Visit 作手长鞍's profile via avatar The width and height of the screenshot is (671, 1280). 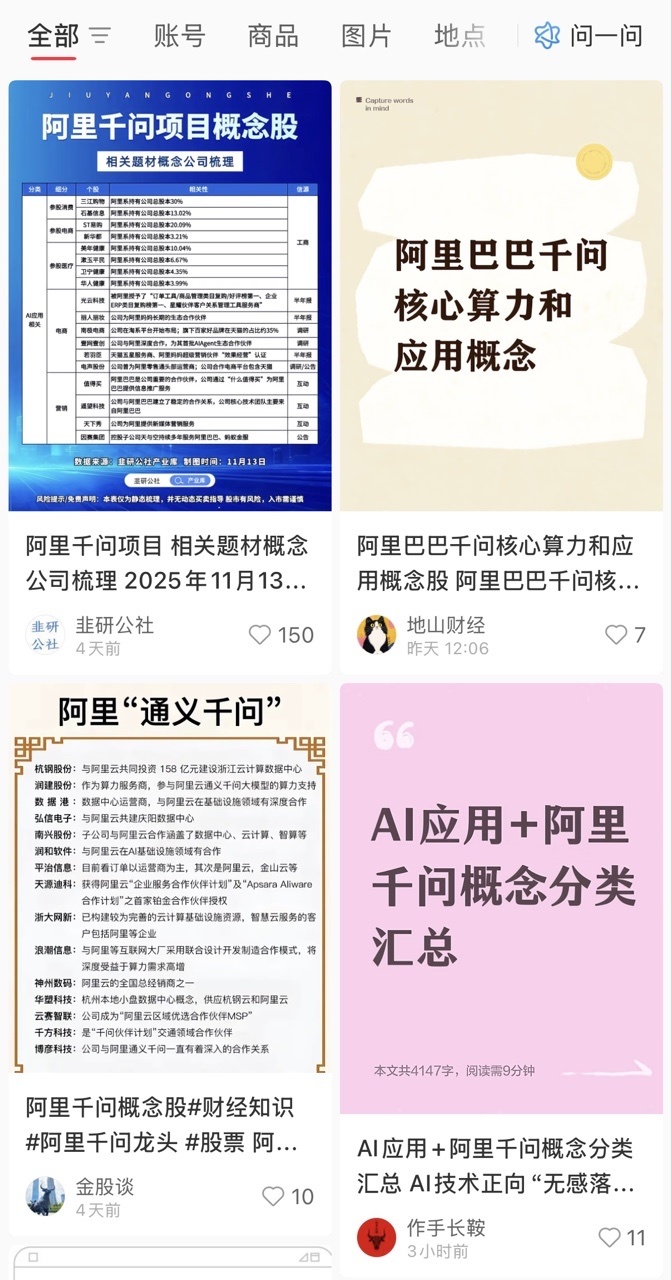pyautogui.click(x=376, y=1238)
